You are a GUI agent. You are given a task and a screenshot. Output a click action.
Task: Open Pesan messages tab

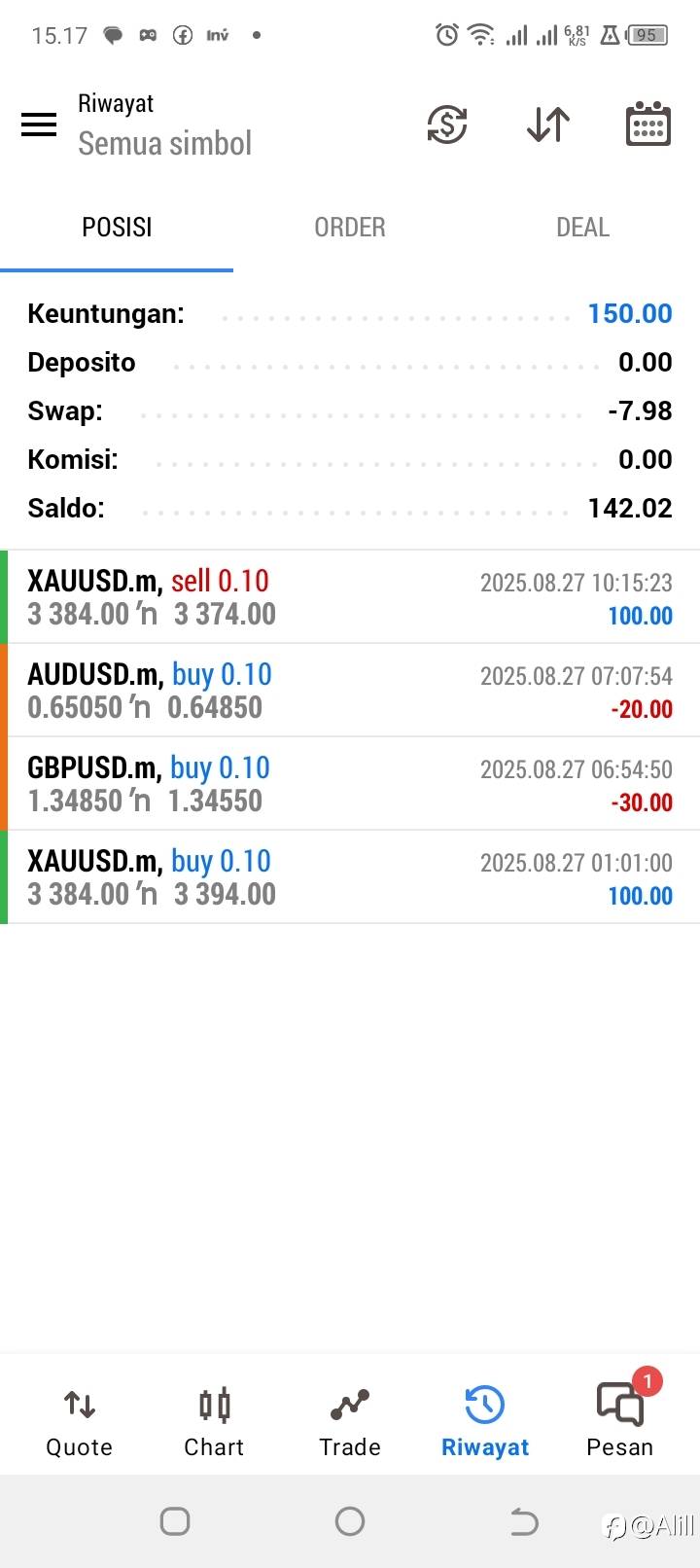coord(620,1420)
